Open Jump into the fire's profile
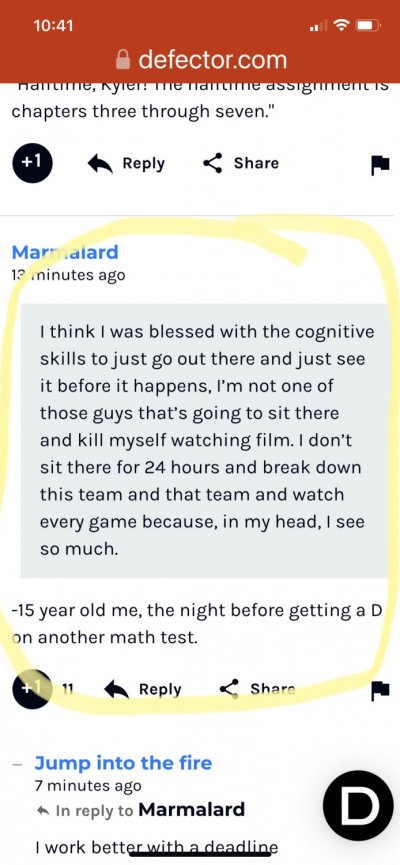400x865 pixels. click(123, 763)
